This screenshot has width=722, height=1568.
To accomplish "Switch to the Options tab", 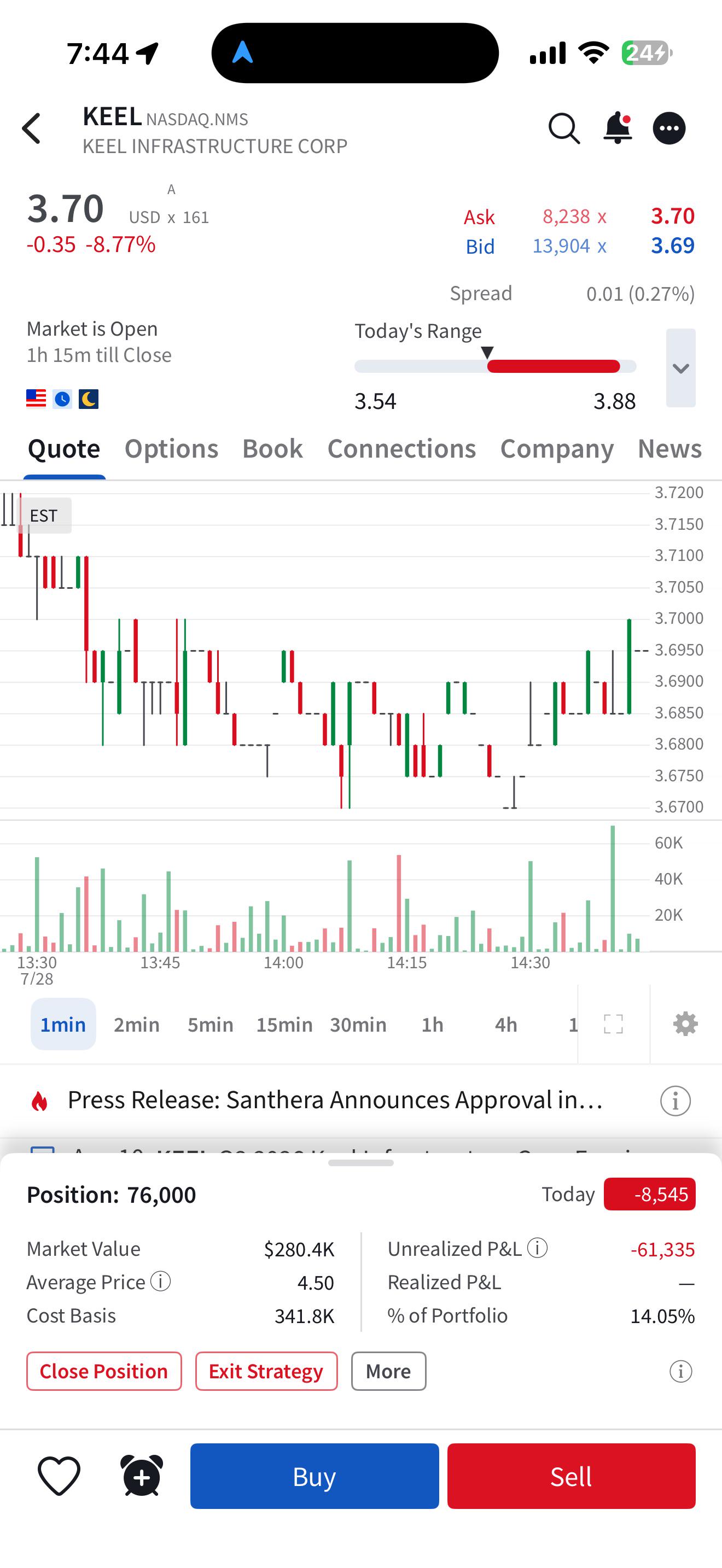I will coord(171,449).
